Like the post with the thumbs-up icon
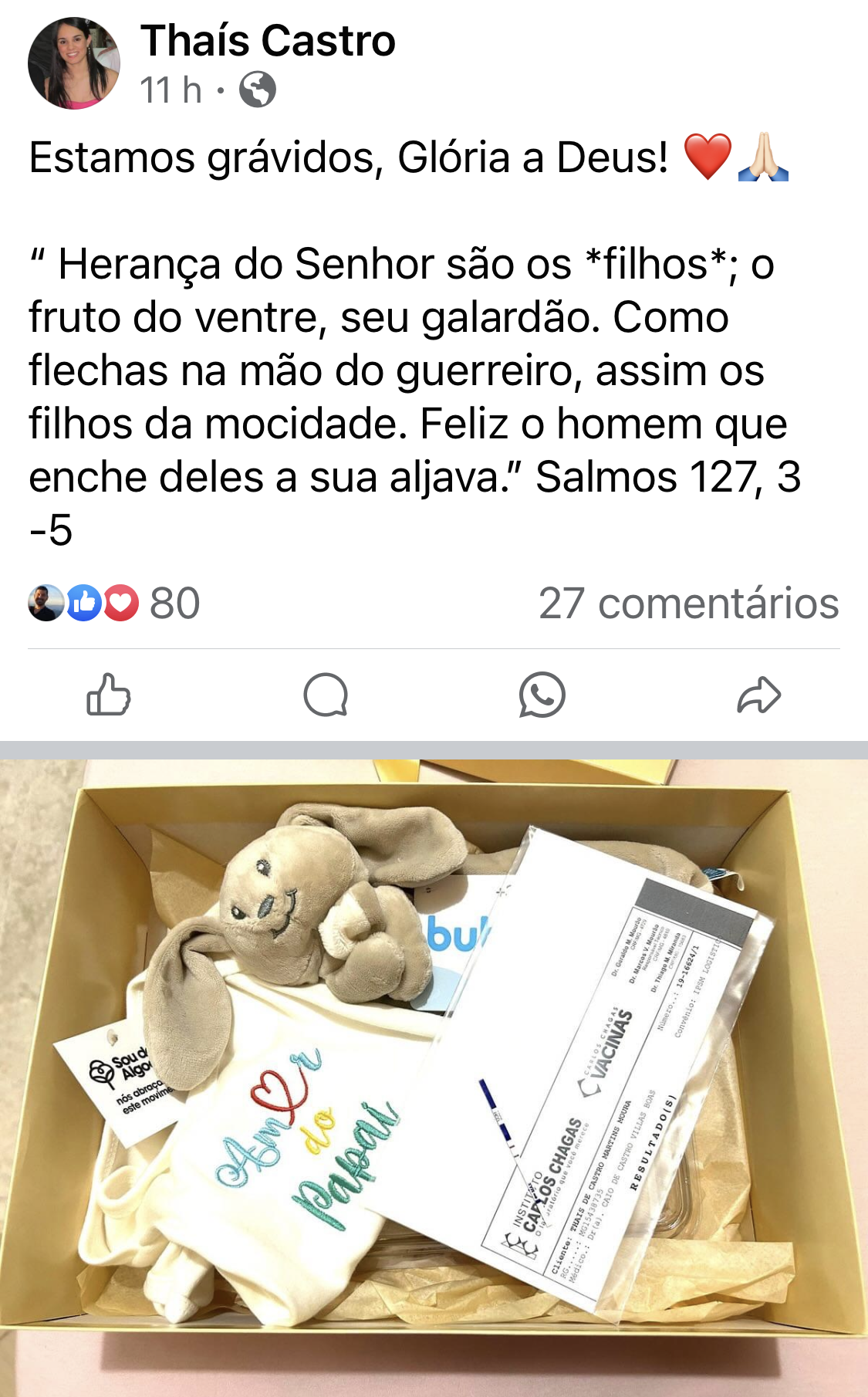This screenshot has height=1397, width=868. point(109,695)
